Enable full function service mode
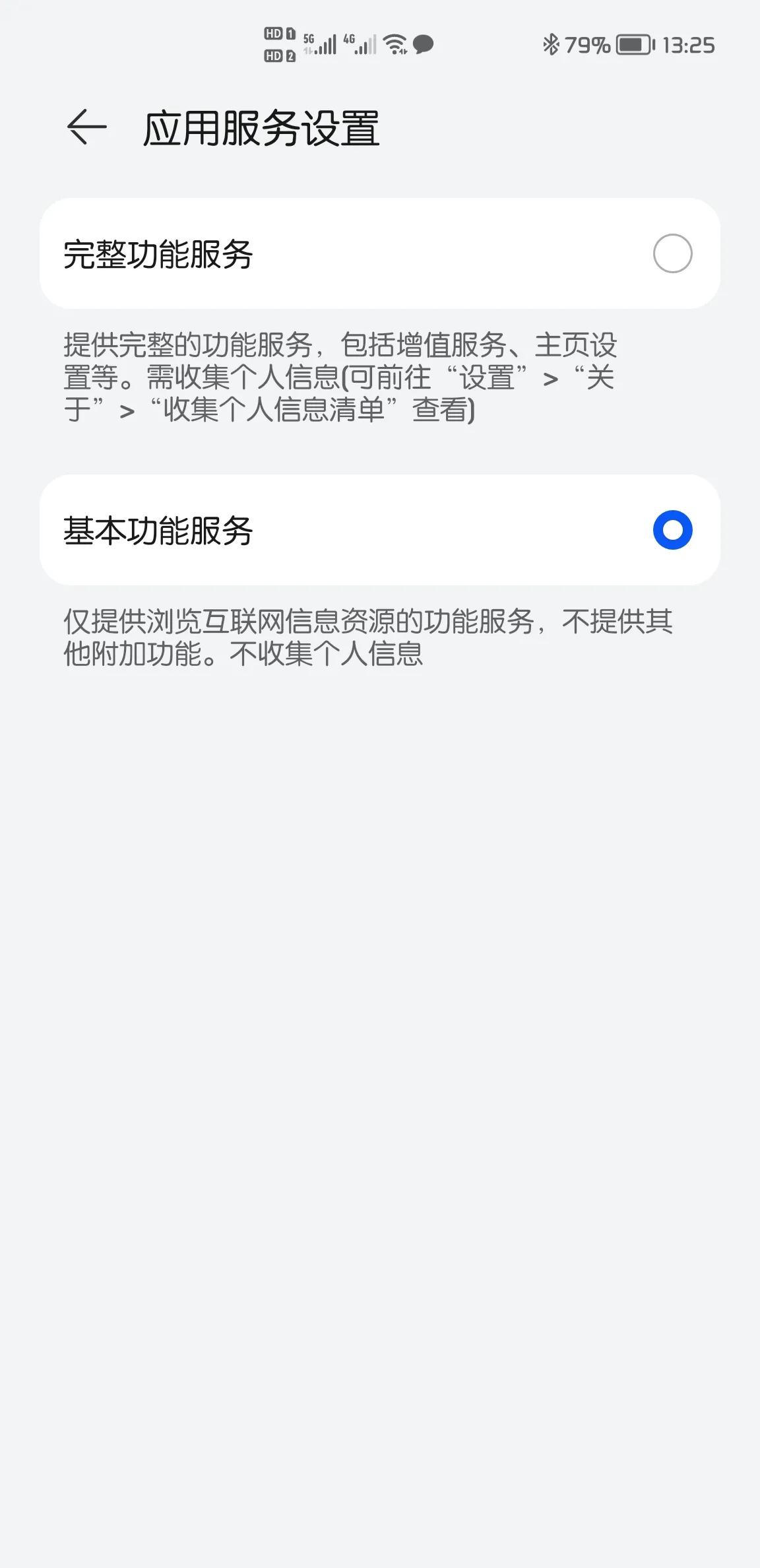760x1568 pixels. (672, 253)
